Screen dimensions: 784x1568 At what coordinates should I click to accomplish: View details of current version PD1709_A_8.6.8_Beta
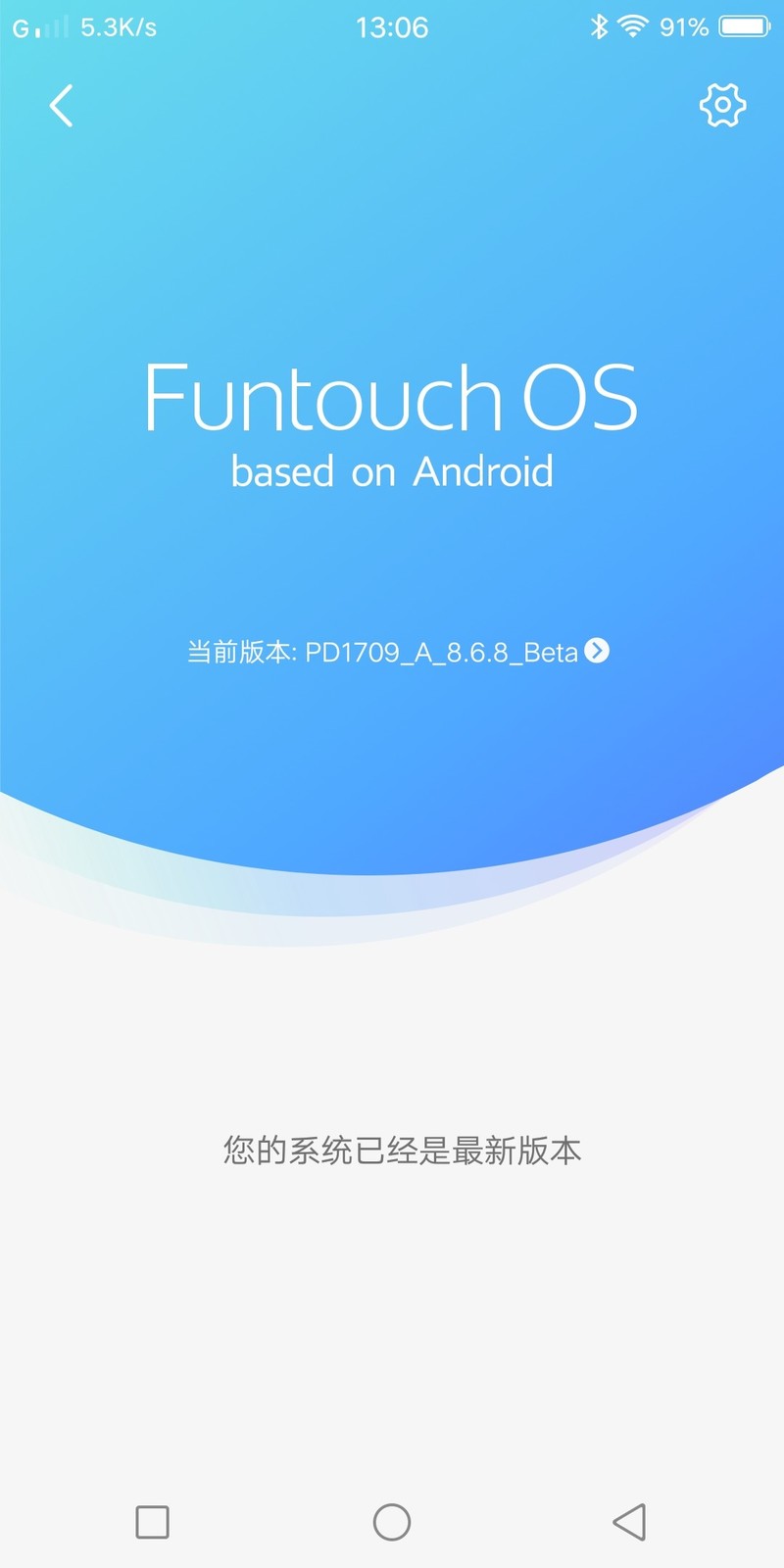pos(596,651)
